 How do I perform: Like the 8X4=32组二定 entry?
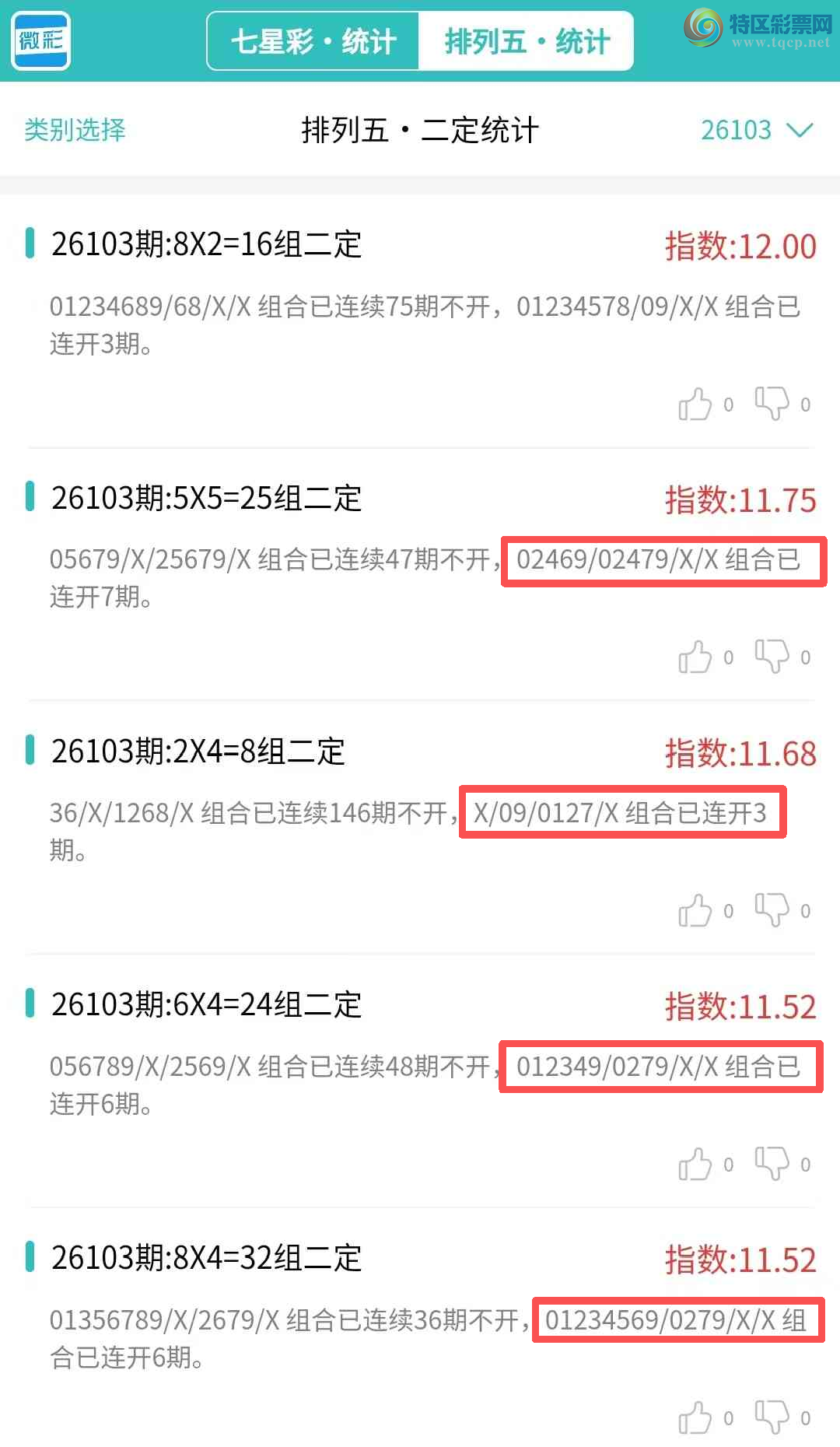pyautogui.click(x=695, y=1418)
